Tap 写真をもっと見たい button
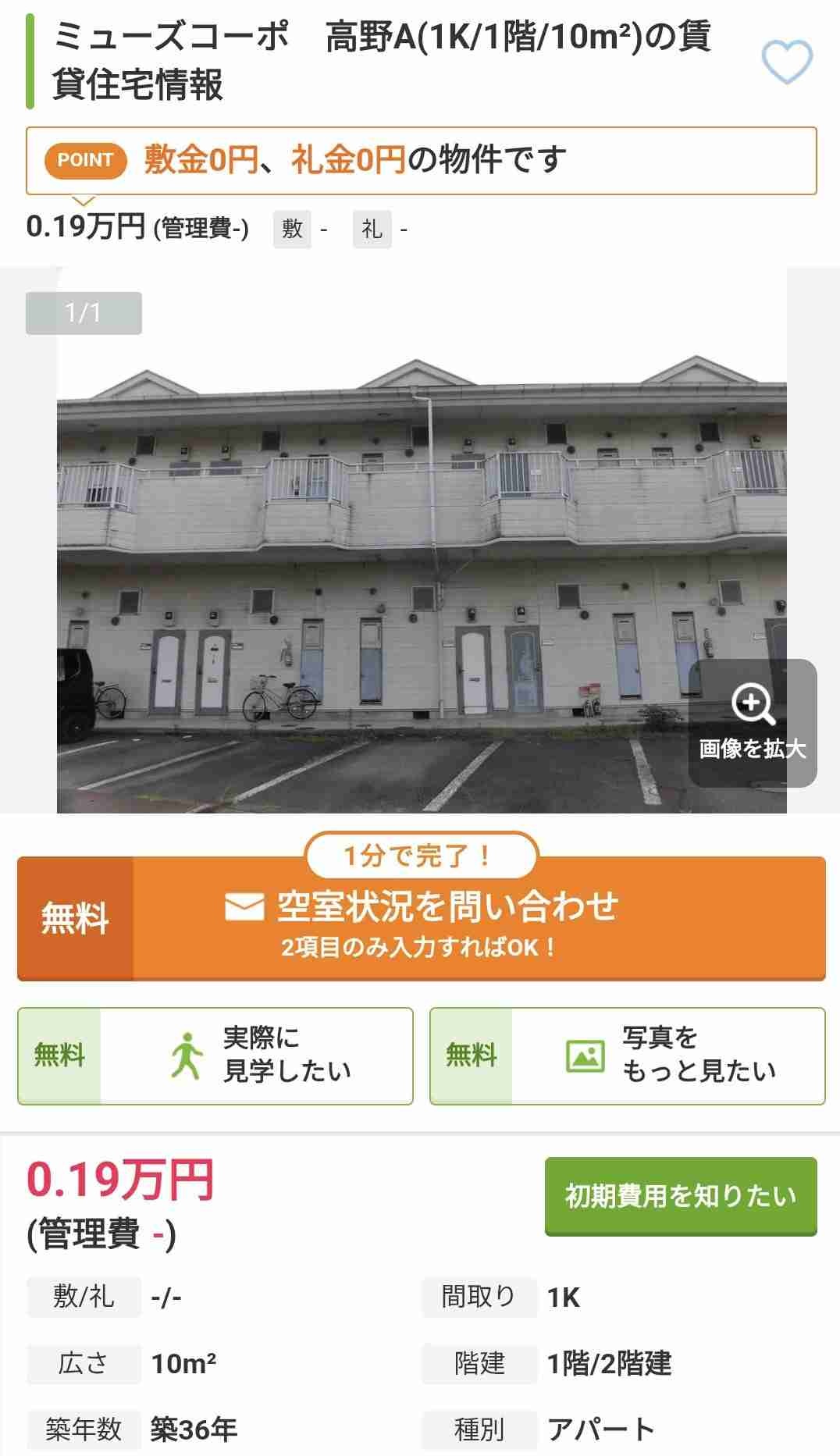This screenshot has height=1456, width=840. click(627, 1056)
